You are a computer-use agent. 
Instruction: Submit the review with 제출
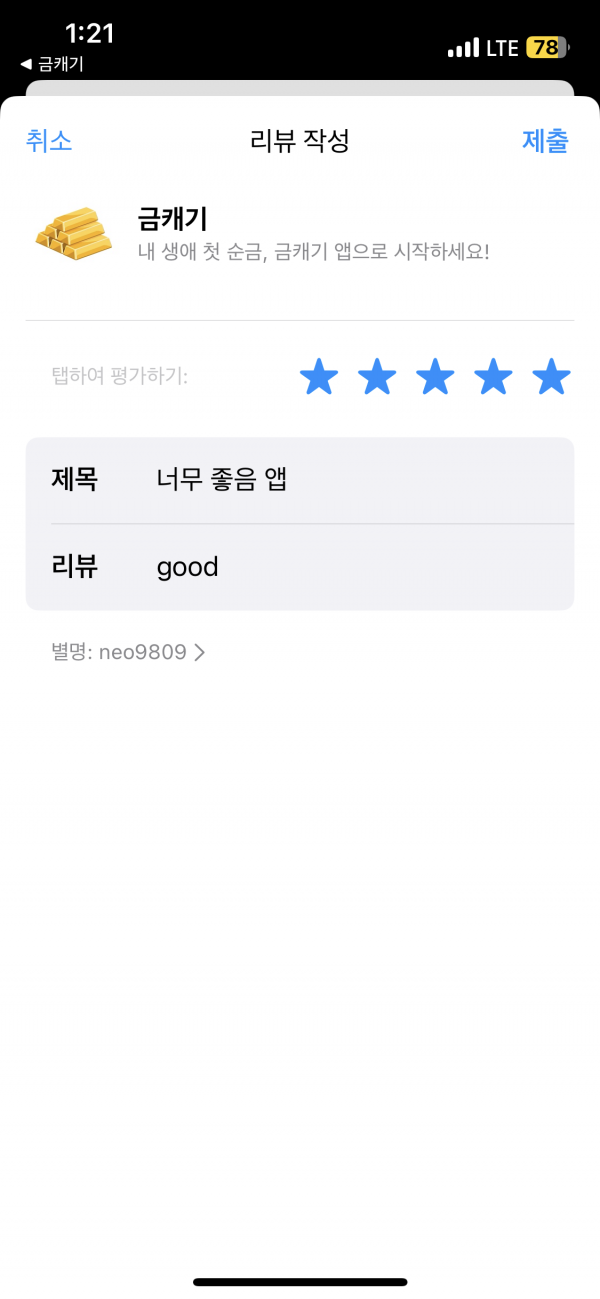pyautogui.click(x=545, y=141)
